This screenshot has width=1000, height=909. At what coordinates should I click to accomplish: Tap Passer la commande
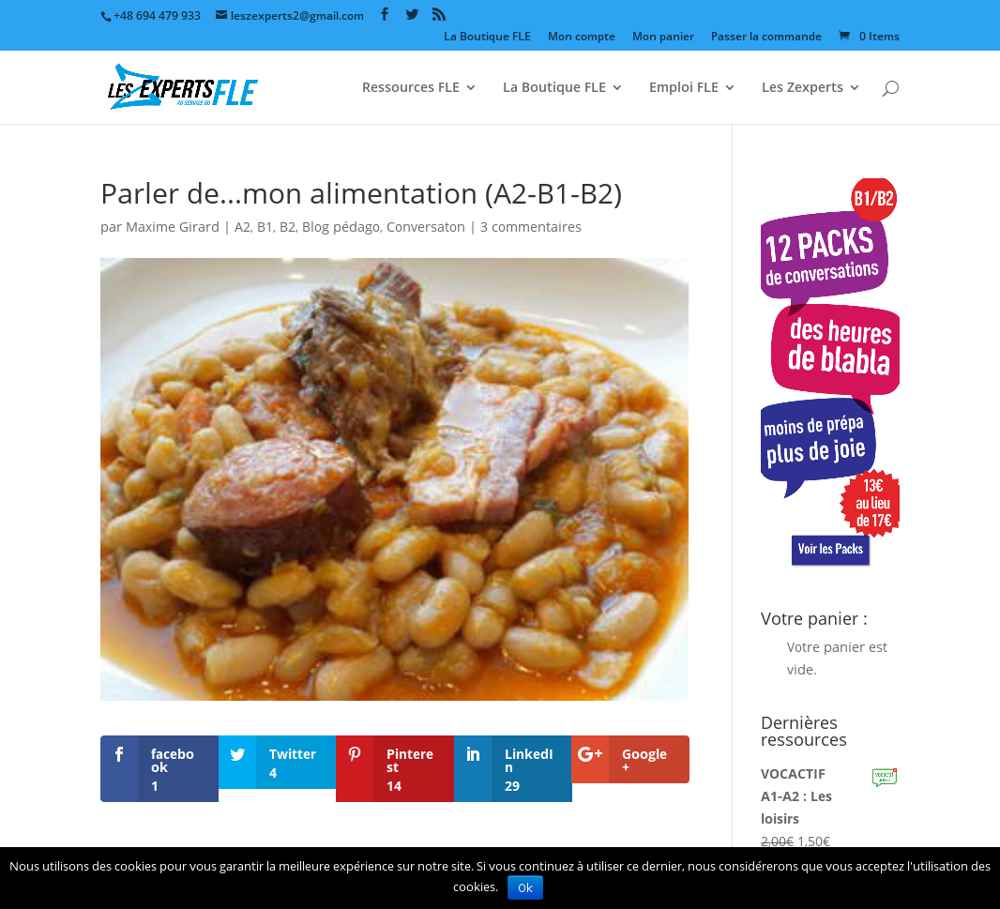pyautogui.click(x=765, y=36)
